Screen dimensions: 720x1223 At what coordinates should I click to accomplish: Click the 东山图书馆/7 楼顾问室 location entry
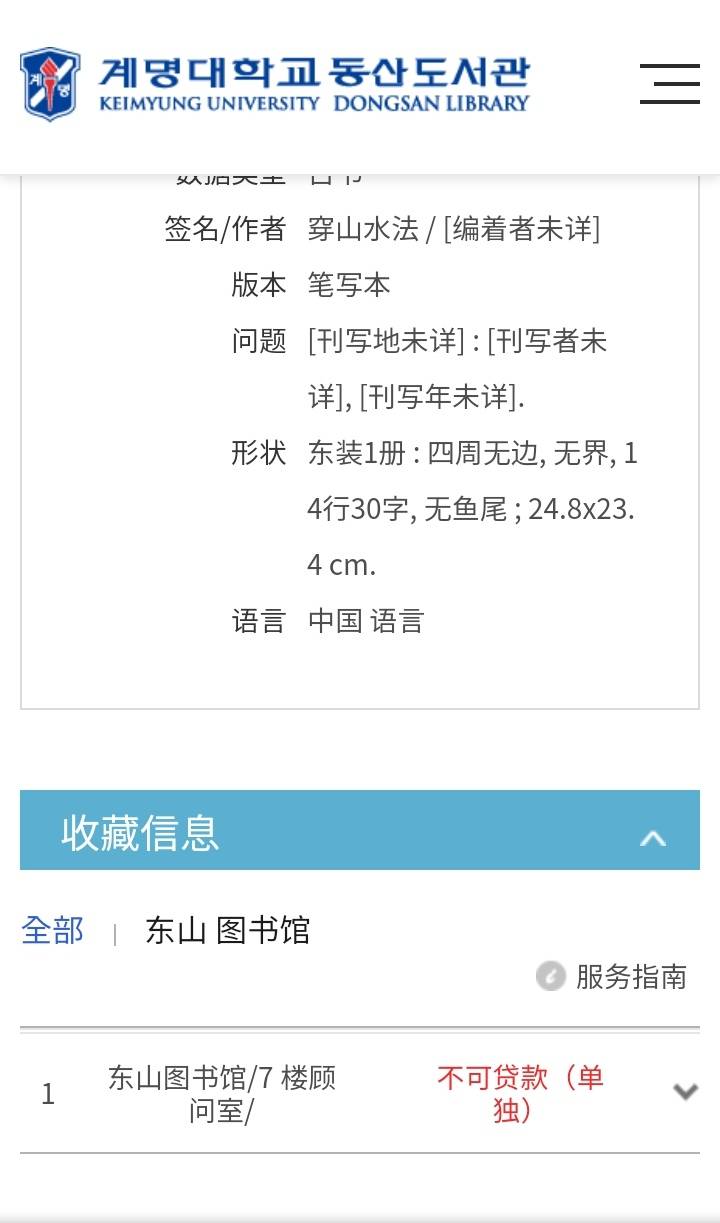[x=222, y=1092]
